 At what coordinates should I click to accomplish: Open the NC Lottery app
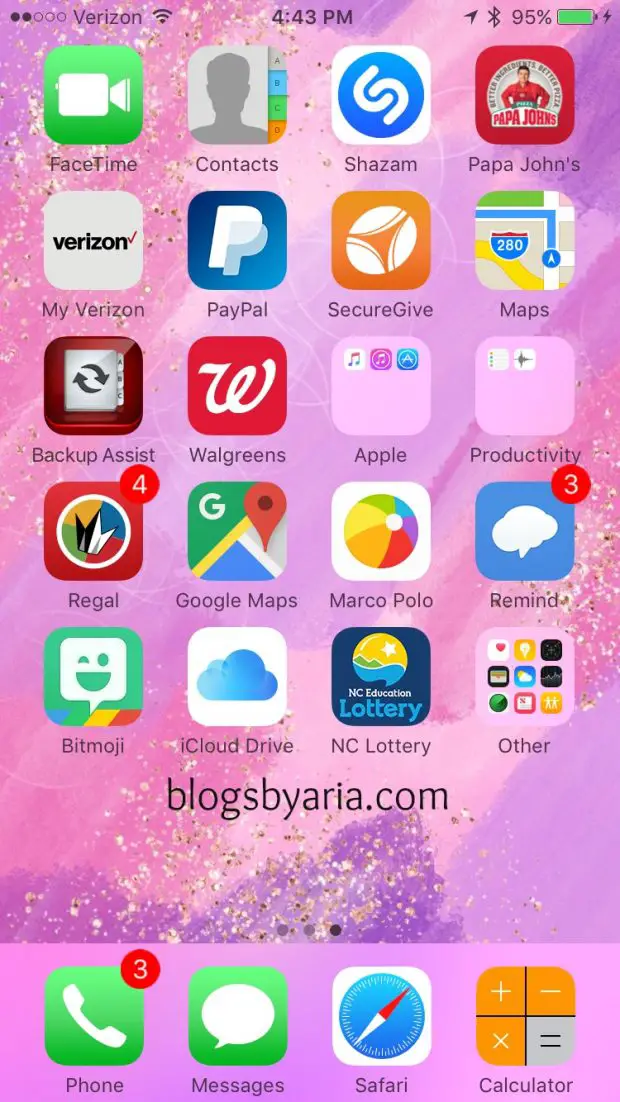[381, 677]
